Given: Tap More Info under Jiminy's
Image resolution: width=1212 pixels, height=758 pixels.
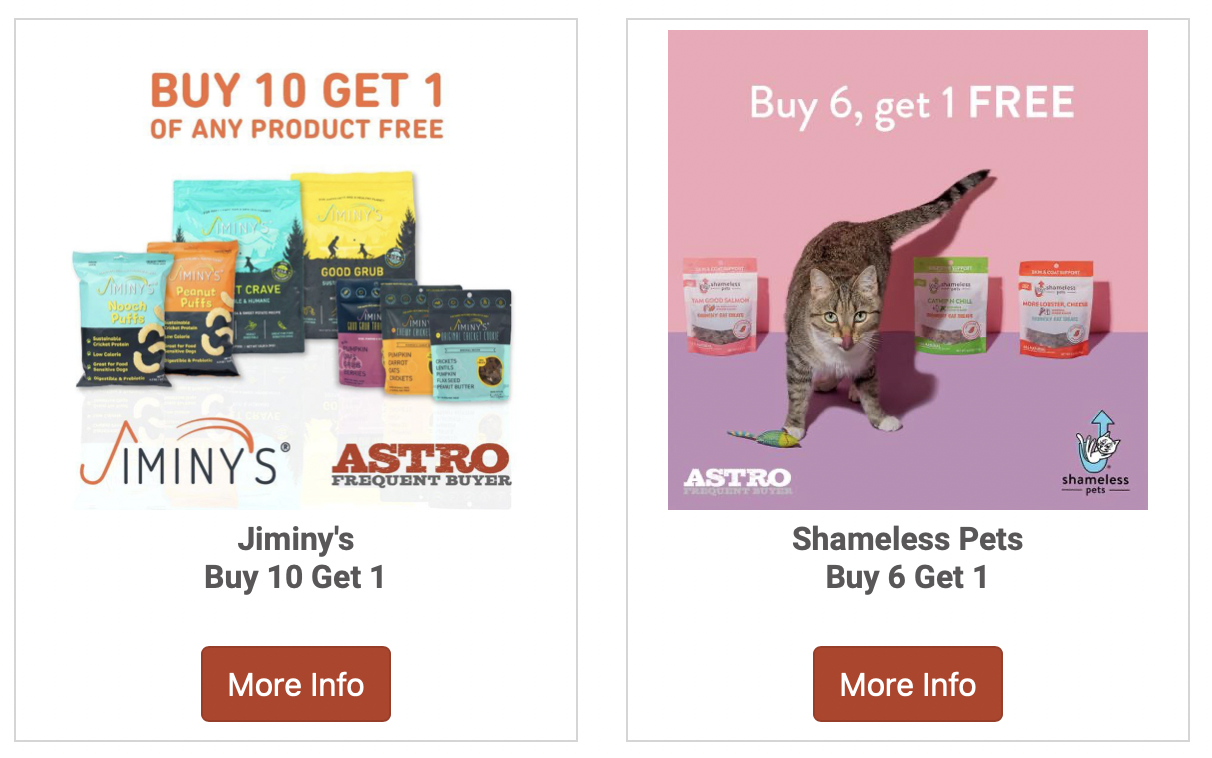Looking at the screenshot, I should 296,684.
